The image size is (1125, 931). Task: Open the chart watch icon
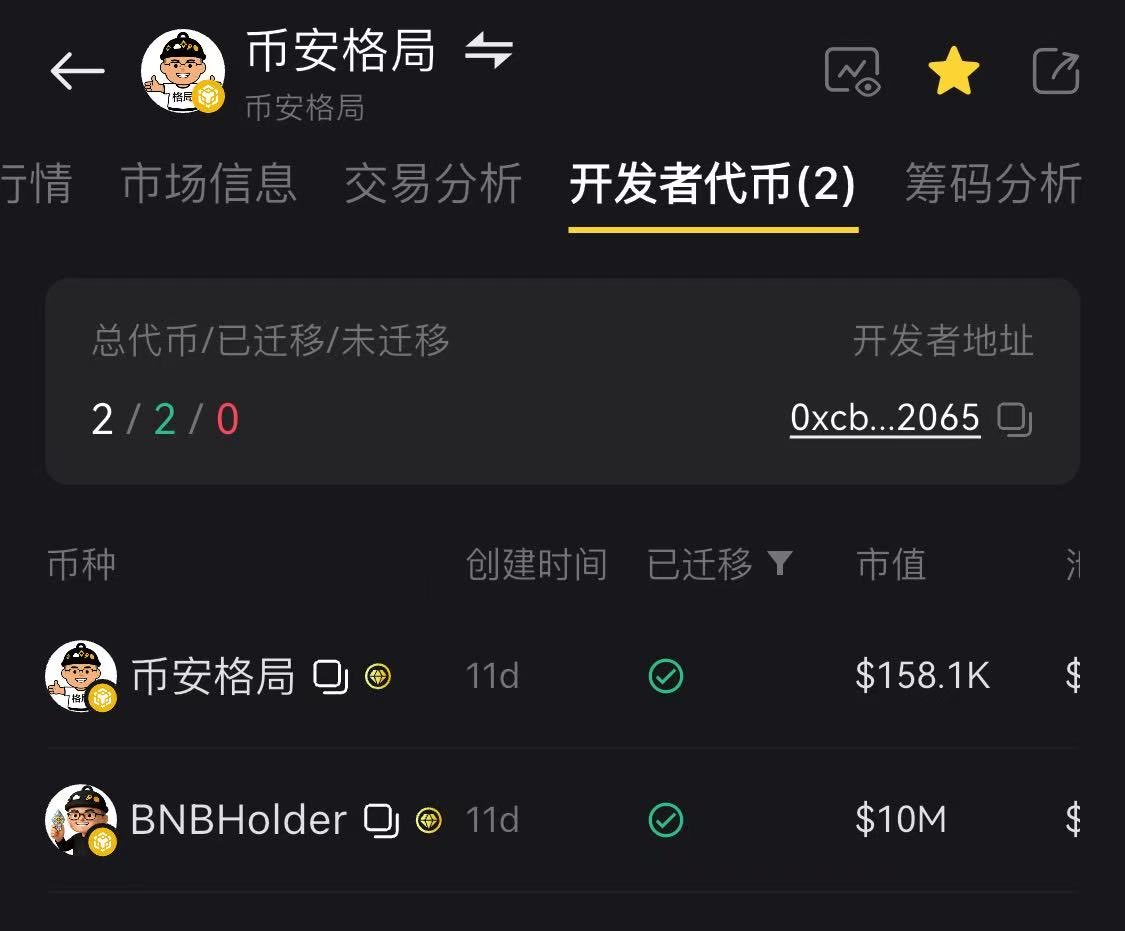tap(852, 72)
